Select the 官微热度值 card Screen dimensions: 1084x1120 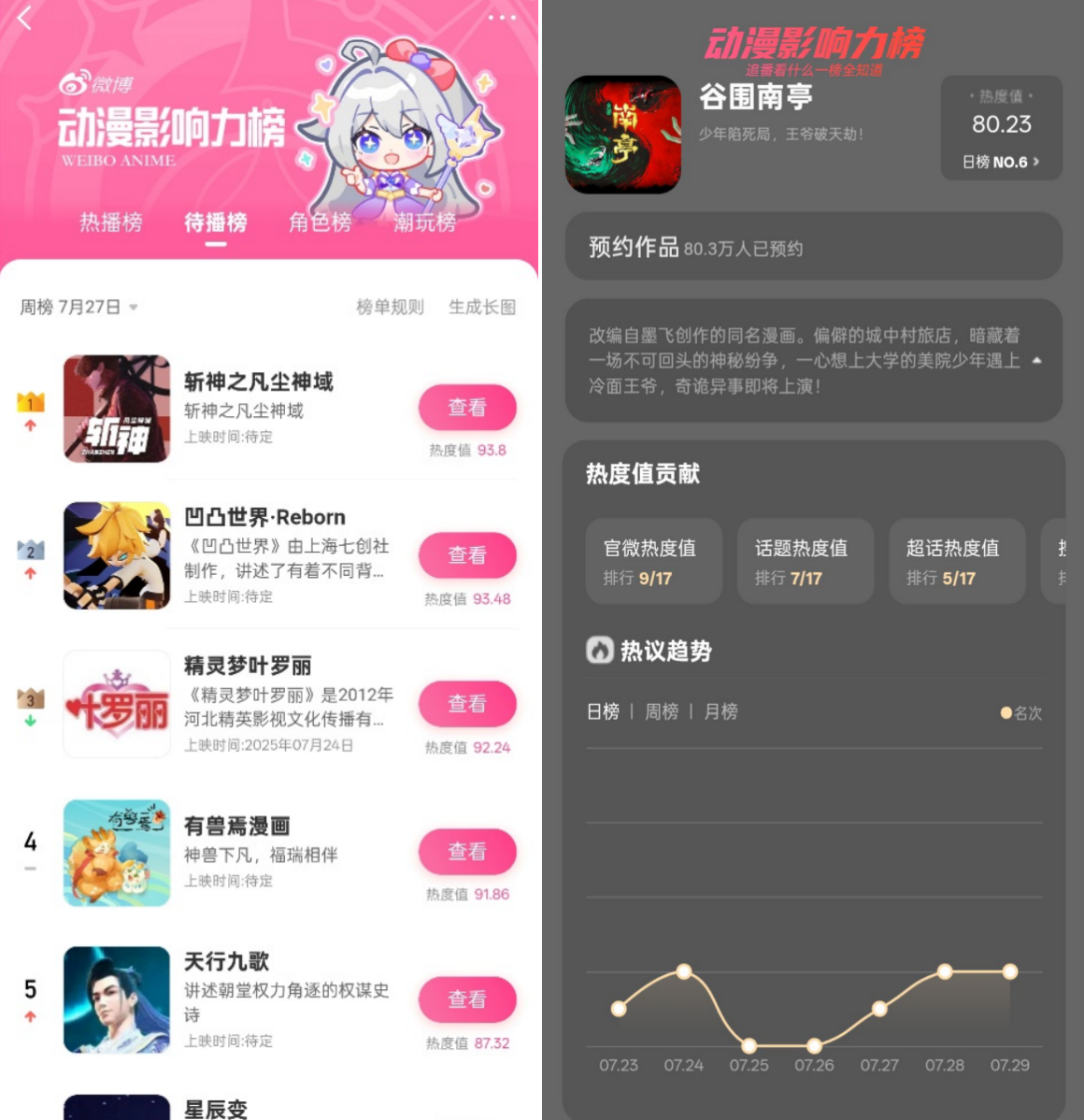point(653,561)
